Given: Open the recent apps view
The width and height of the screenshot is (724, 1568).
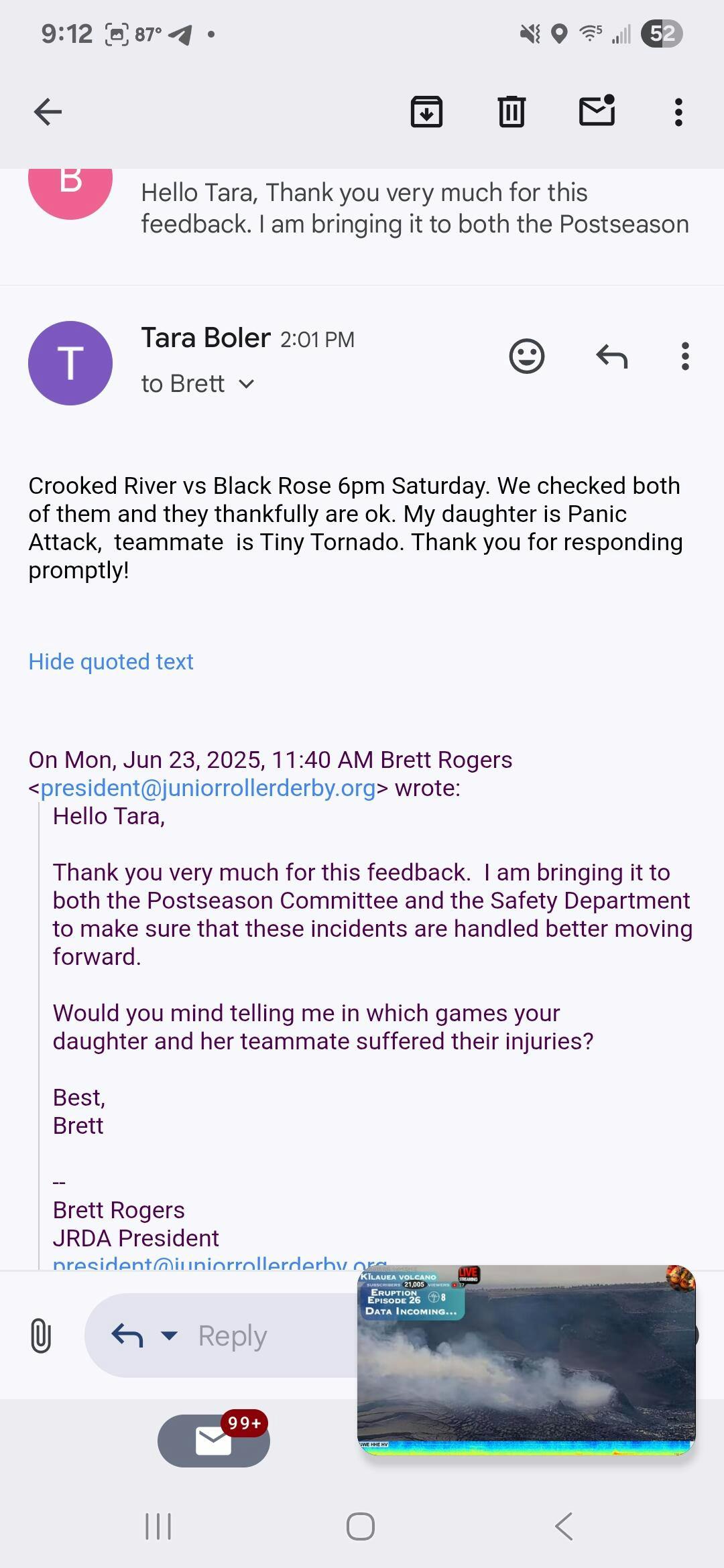Looking at the screenshot, I should coord(158,1526).
